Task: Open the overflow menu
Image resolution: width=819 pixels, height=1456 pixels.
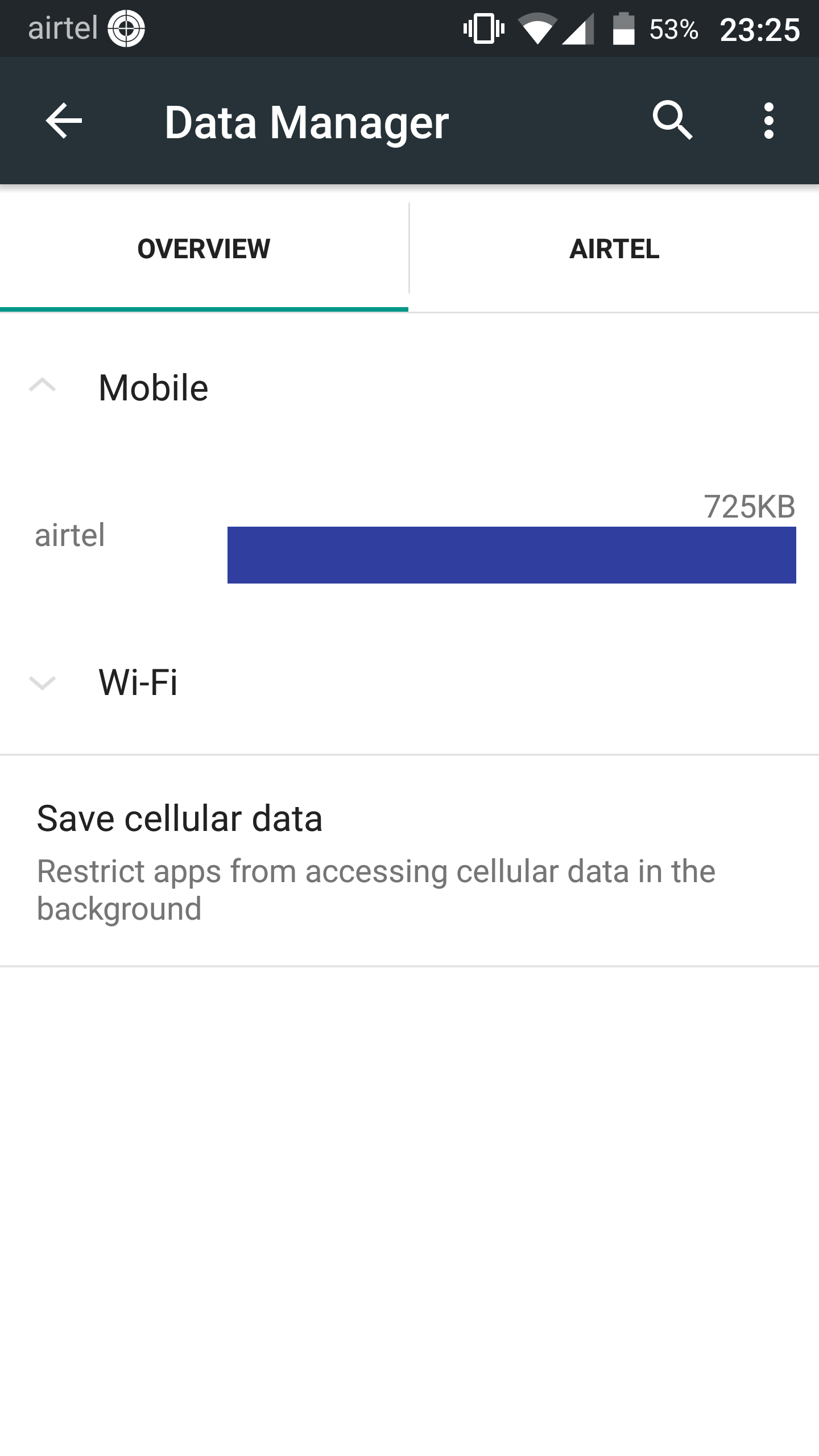Action: 768,121
